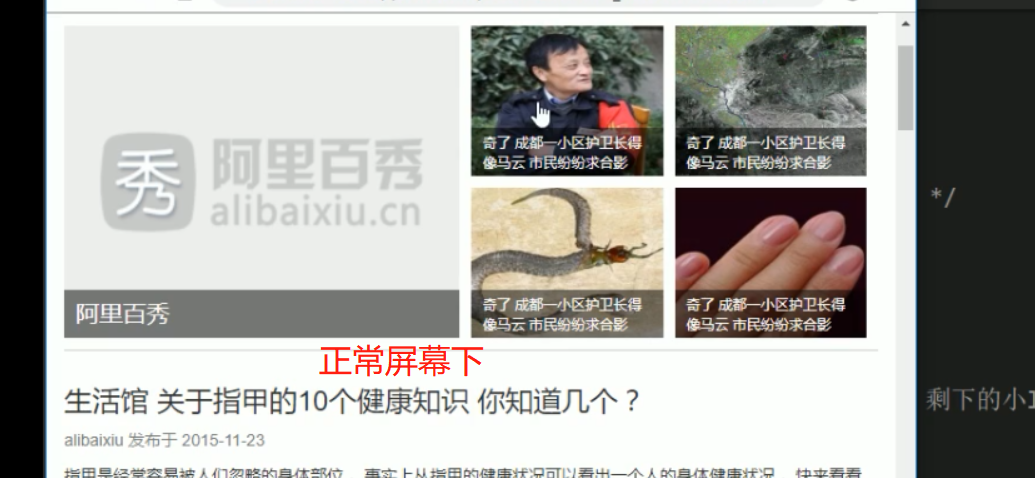Open the article 关于指甲的10个健康知识
This screenshot has width=1035, height=478.
click(352, 402)
